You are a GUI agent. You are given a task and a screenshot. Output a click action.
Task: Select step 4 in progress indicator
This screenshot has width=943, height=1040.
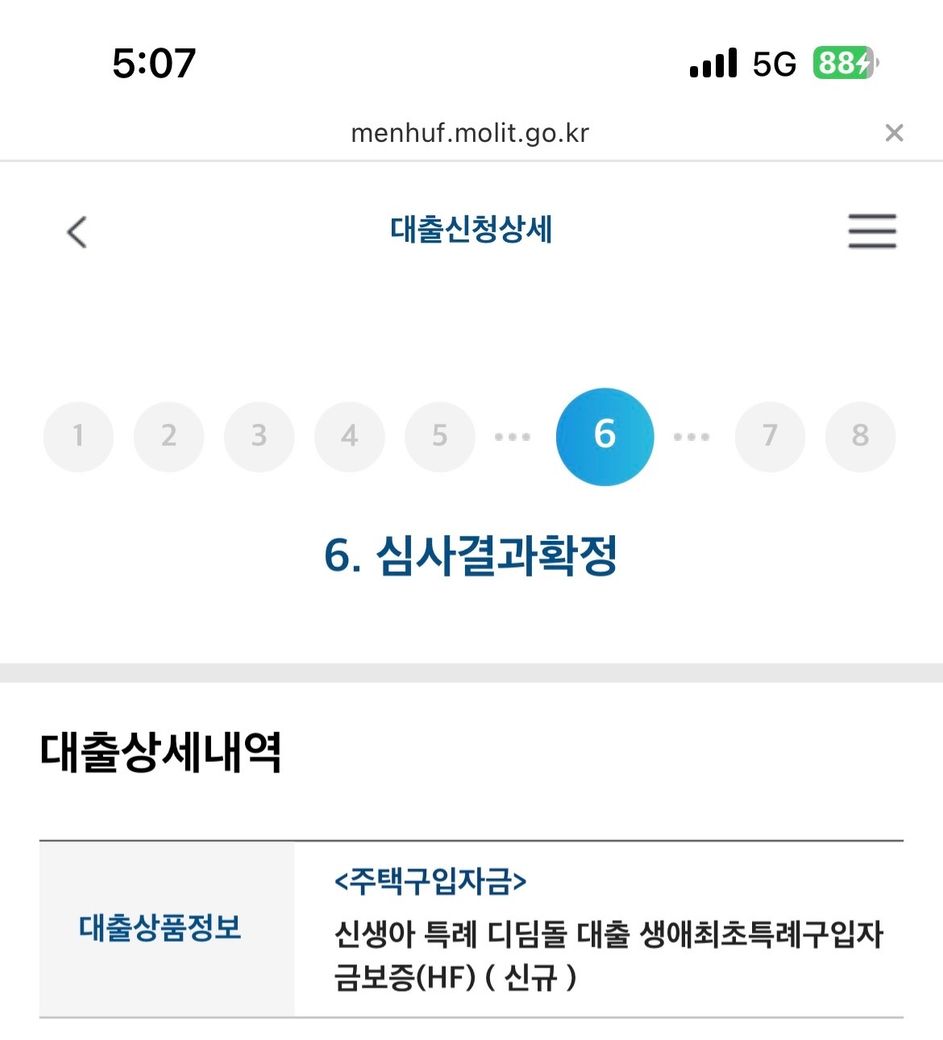(349, 437)
